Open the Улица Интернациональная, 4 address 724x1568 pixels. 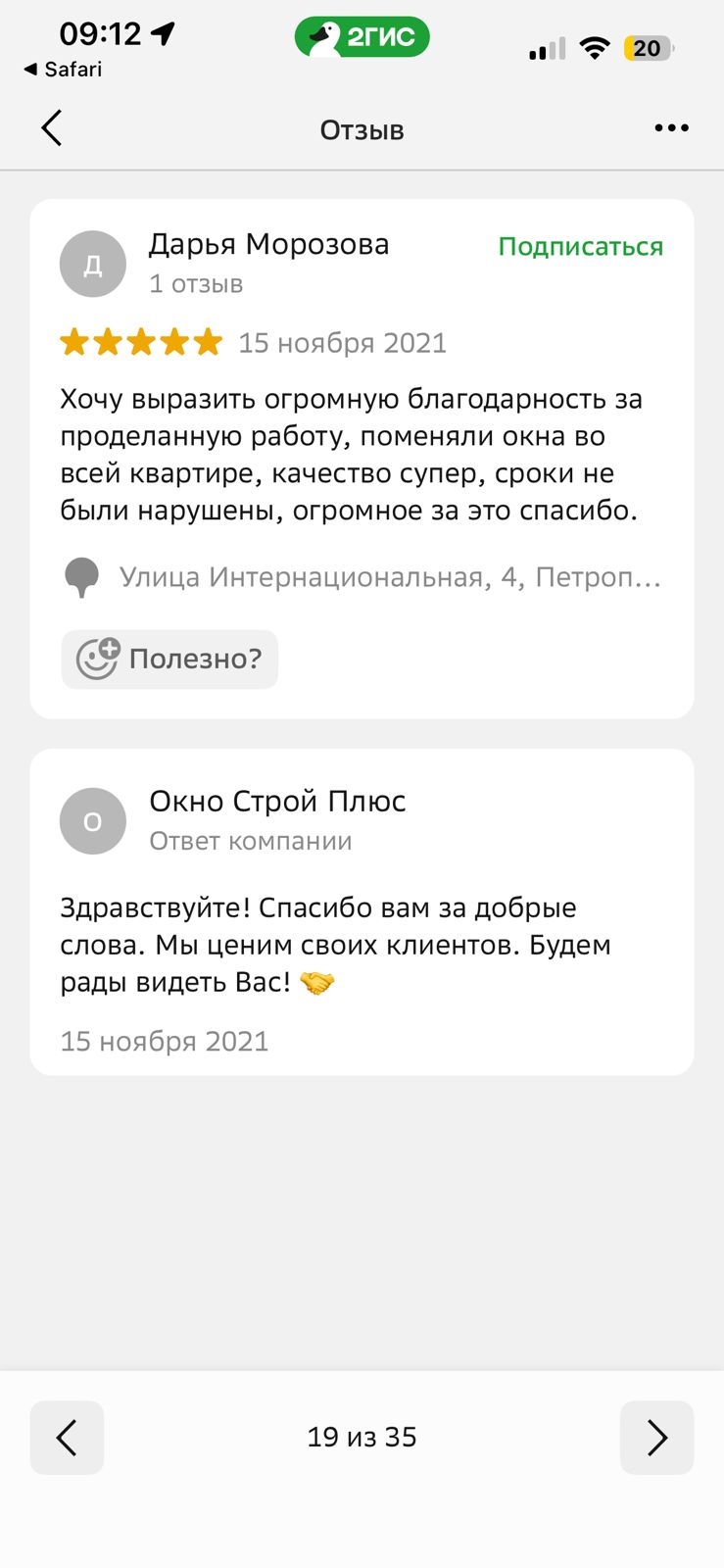coord(389,577)
